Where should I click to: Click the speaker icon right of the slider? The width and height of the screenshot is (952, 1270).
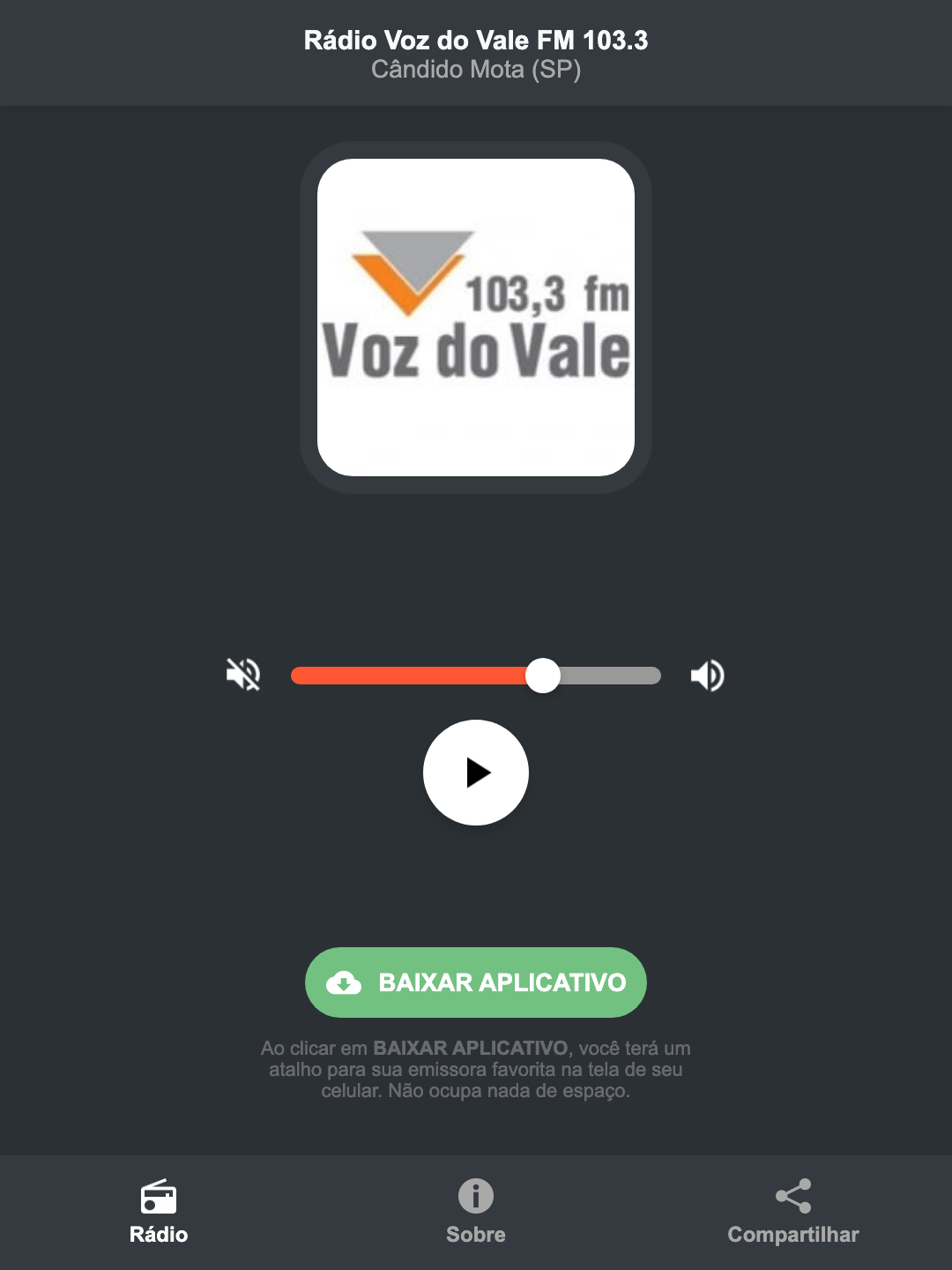pos(707,675)
